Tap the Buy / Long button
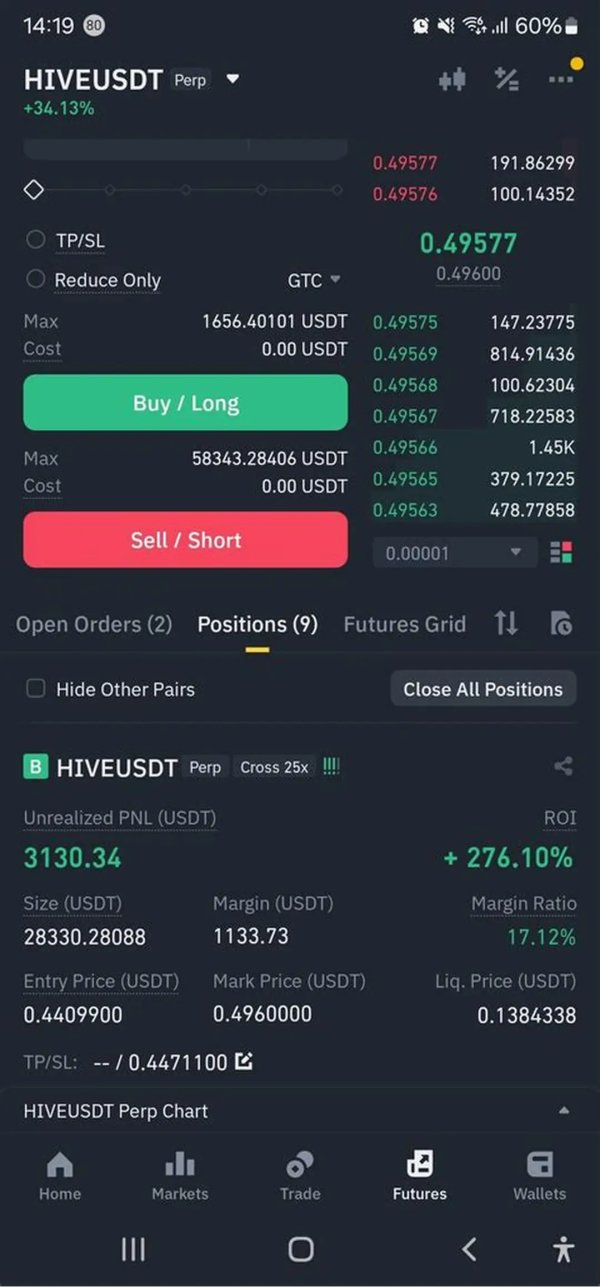Screen dimensions: 600x1287 pos(186,403)
